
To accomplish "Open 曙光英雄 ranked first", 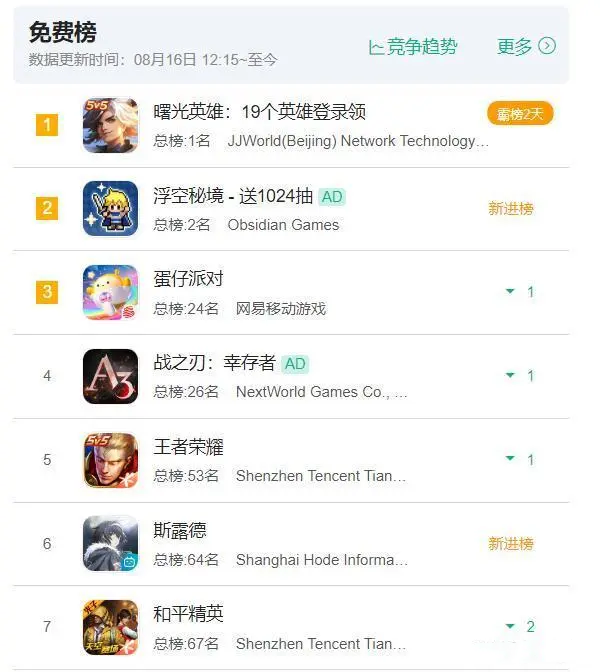I will pyautogui.click(x=260, y=112).
